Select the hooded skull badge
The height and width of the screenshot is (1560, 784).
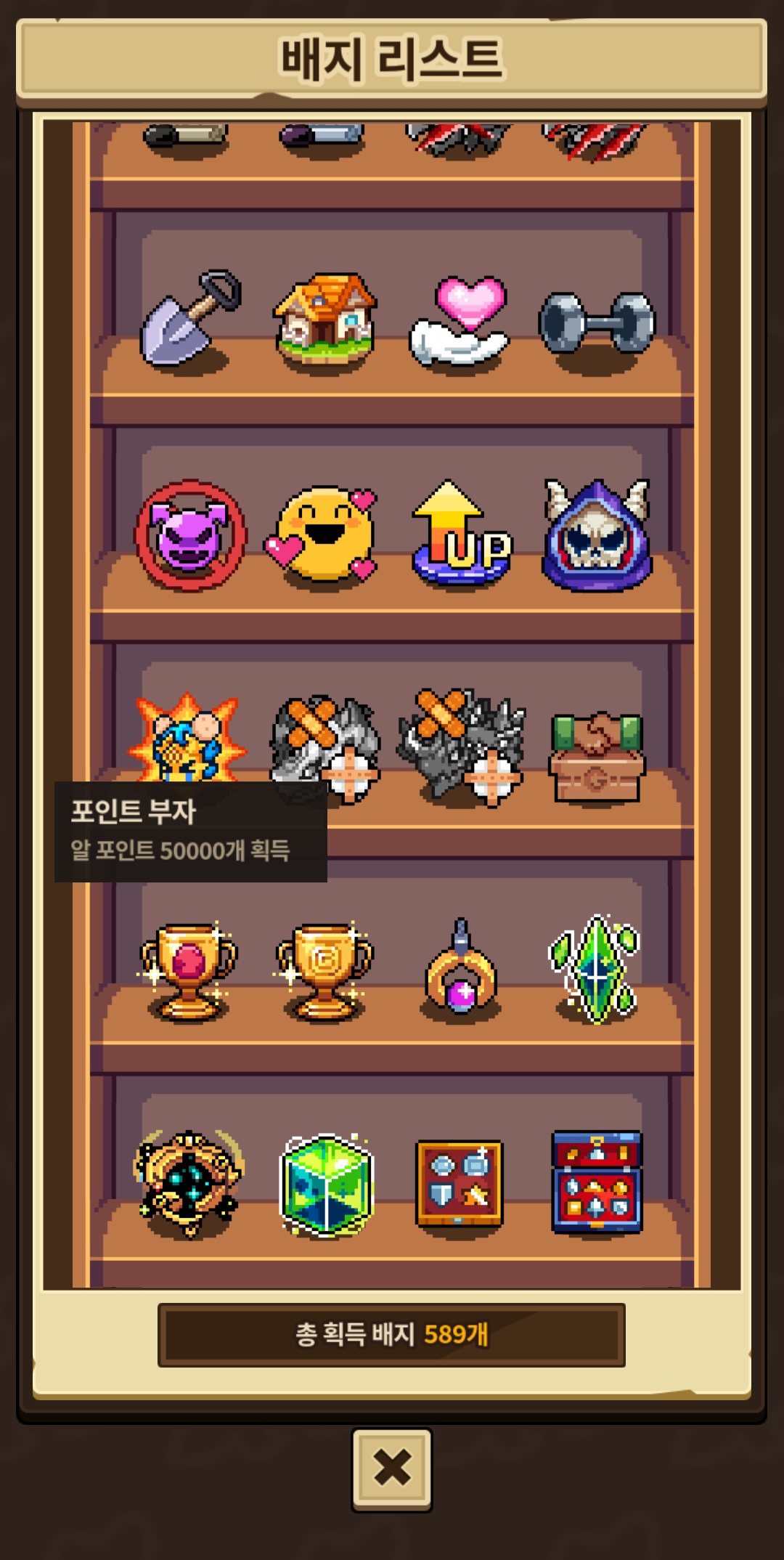[x=596, y=535]
